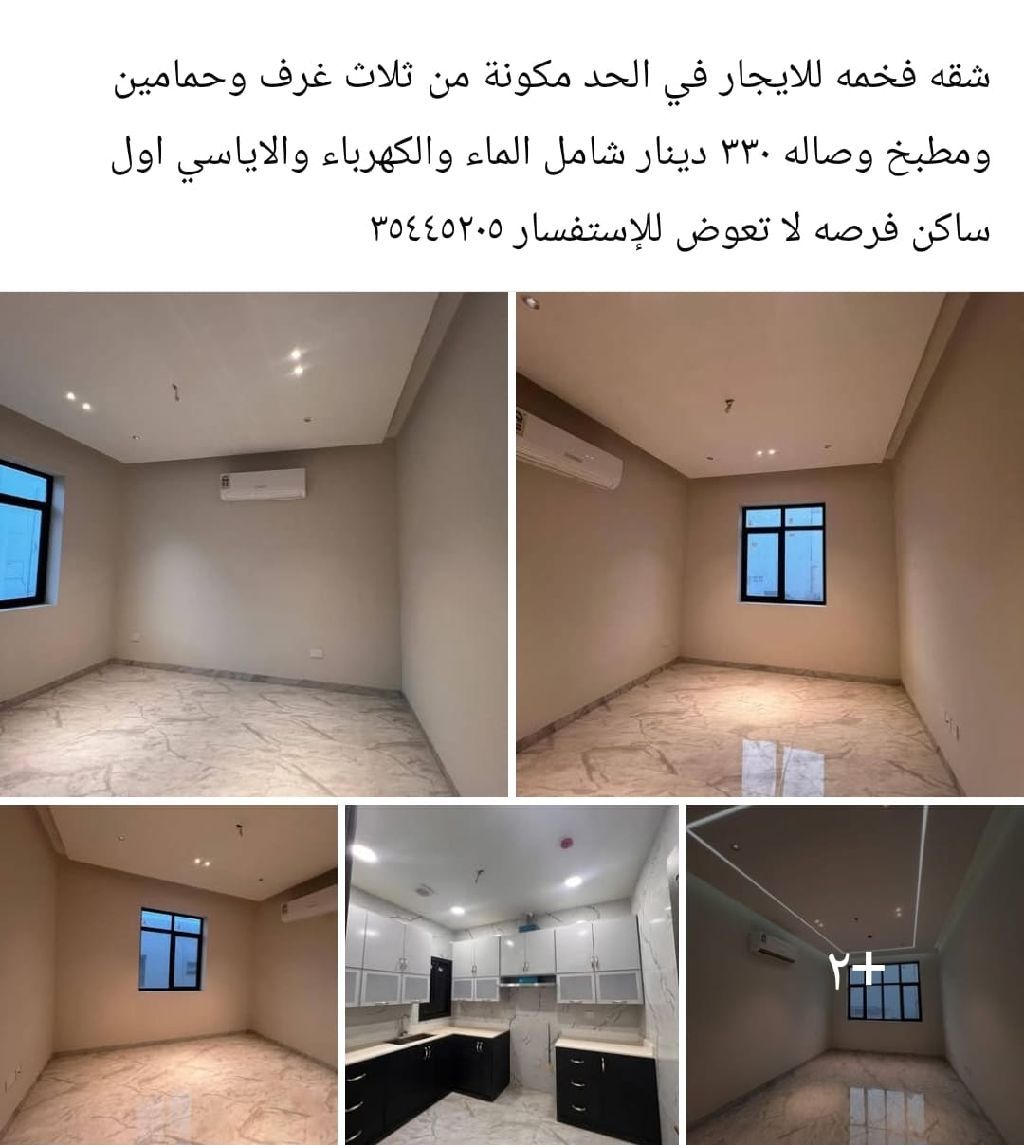
Task: Open the bottom-left room photo
Action: click(168, 974)
